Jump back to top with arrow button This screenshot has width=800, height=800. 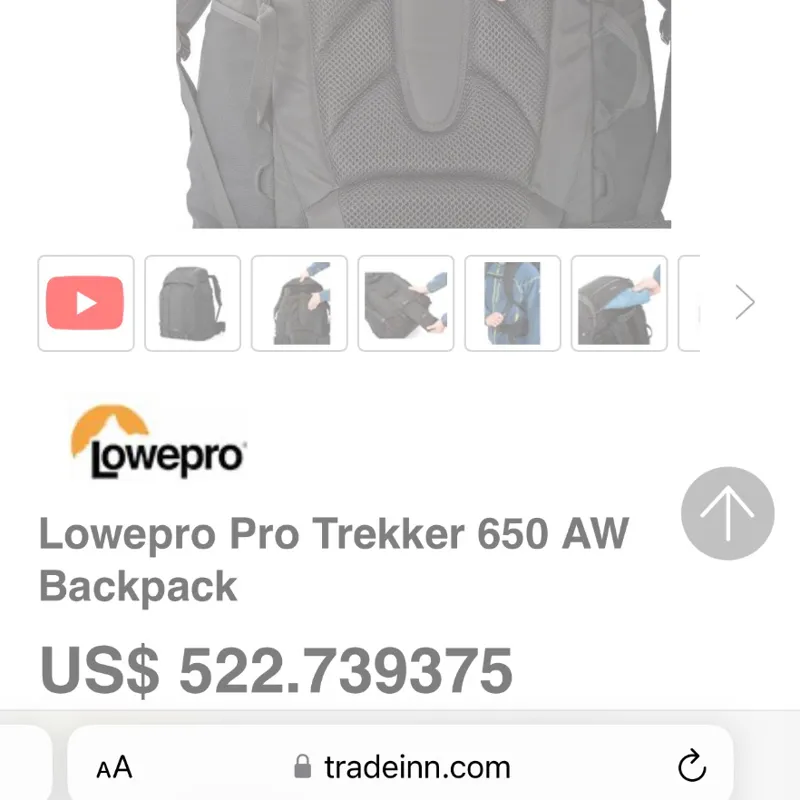tap(727, 514)
